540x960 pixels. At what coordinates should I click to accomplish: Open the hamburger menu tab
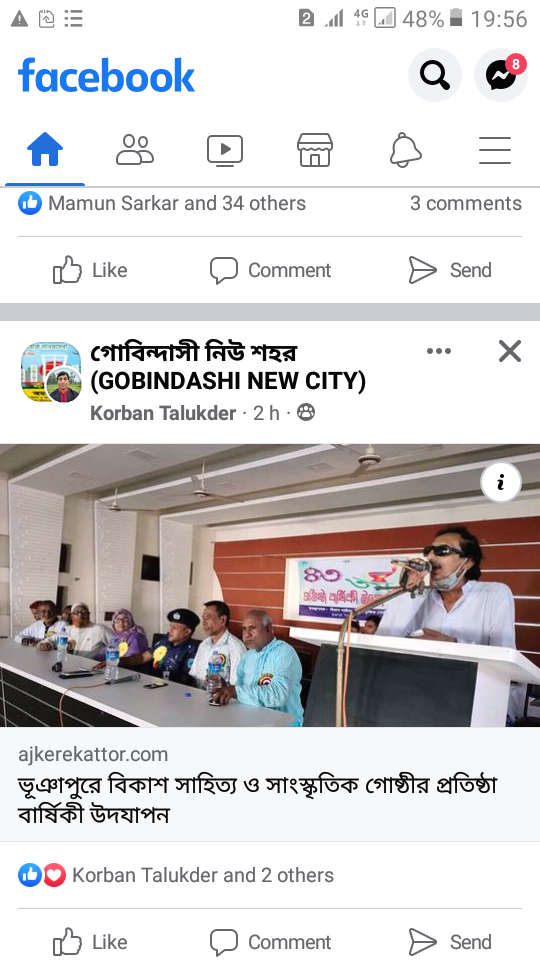coord(495,150)
